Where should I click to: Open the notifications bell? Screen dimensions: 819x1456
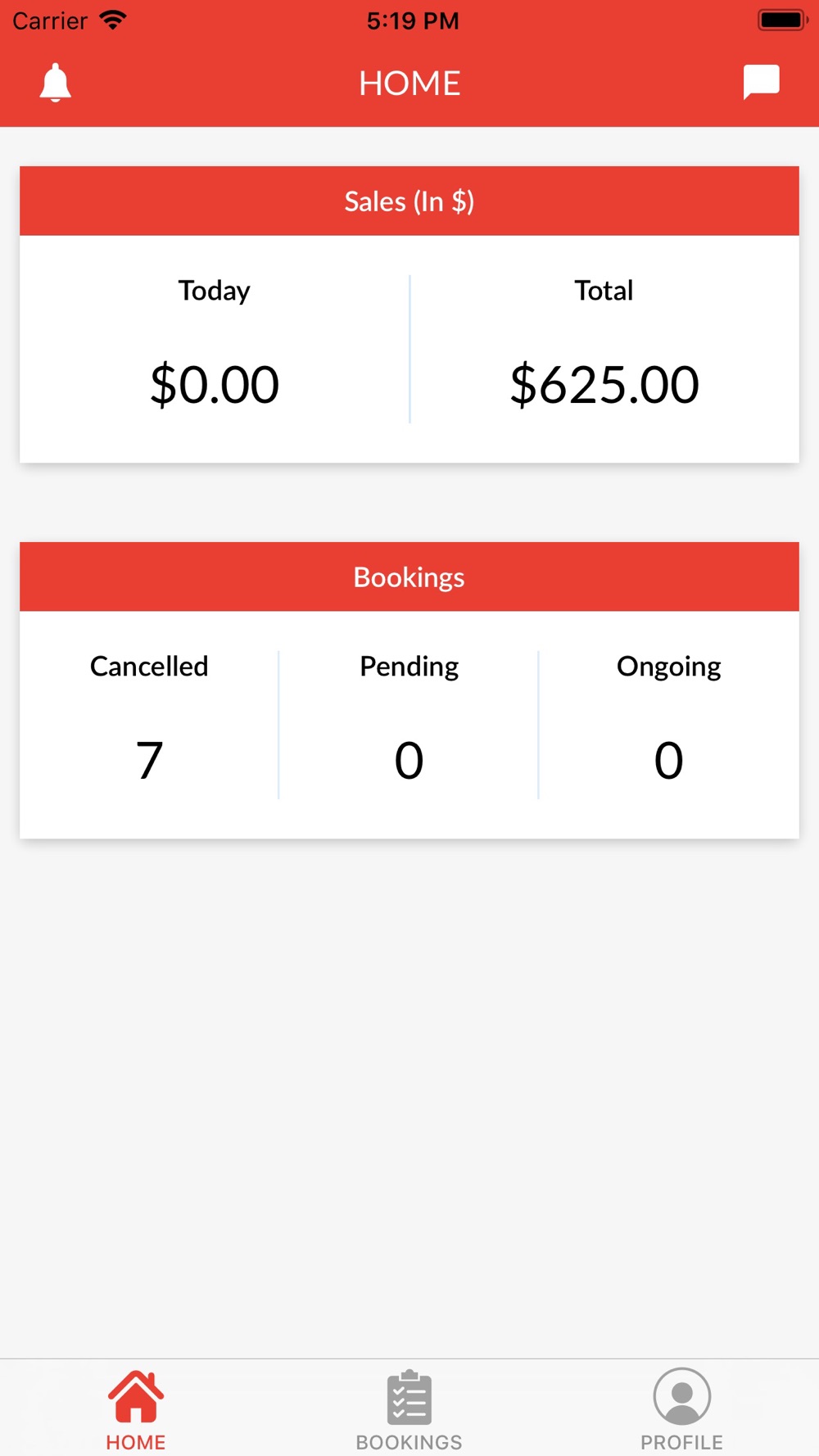tap(56, 83)
